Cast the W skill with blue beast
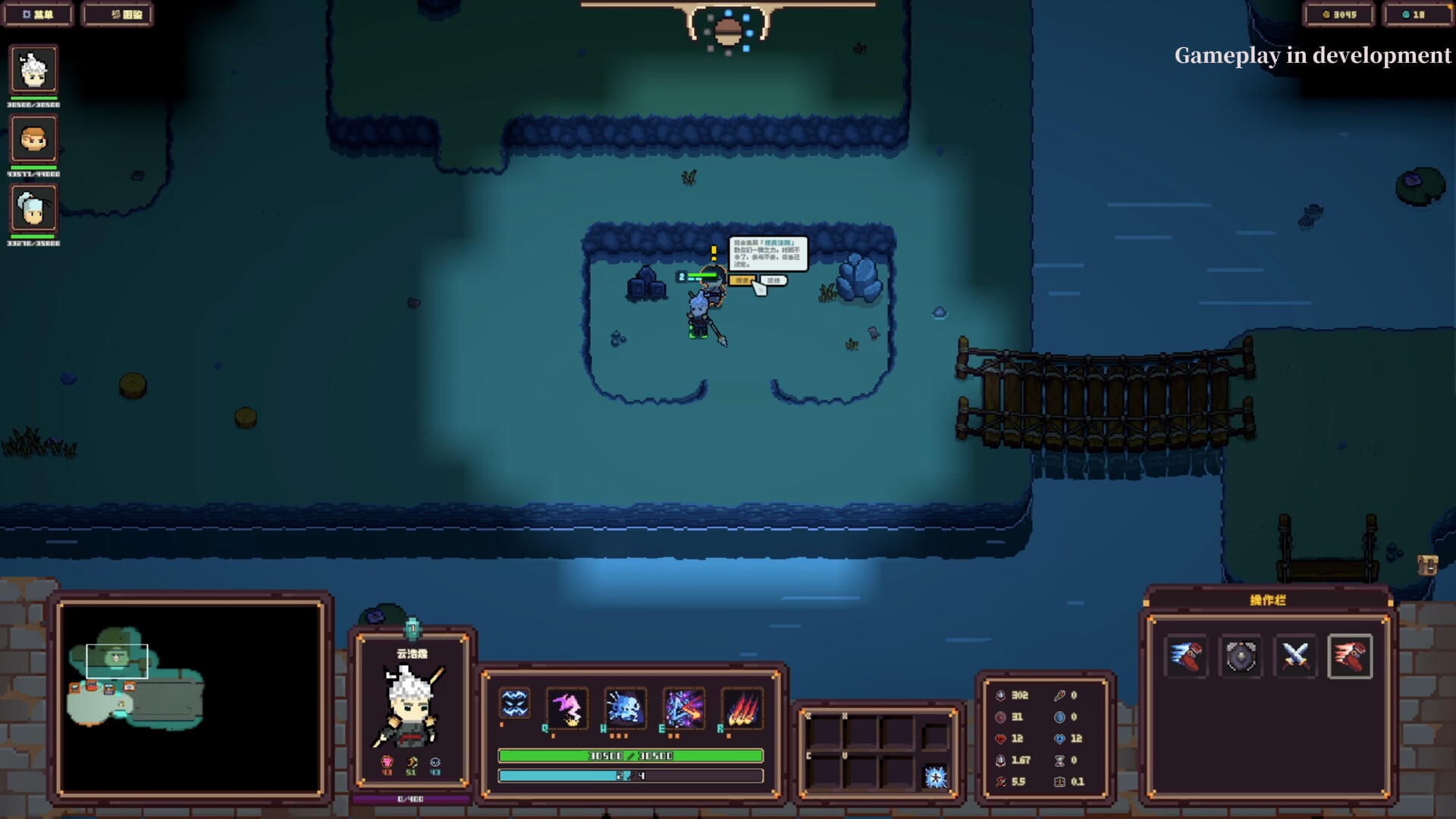This screenshot has width=1456, height=819. tap(625, 708)
